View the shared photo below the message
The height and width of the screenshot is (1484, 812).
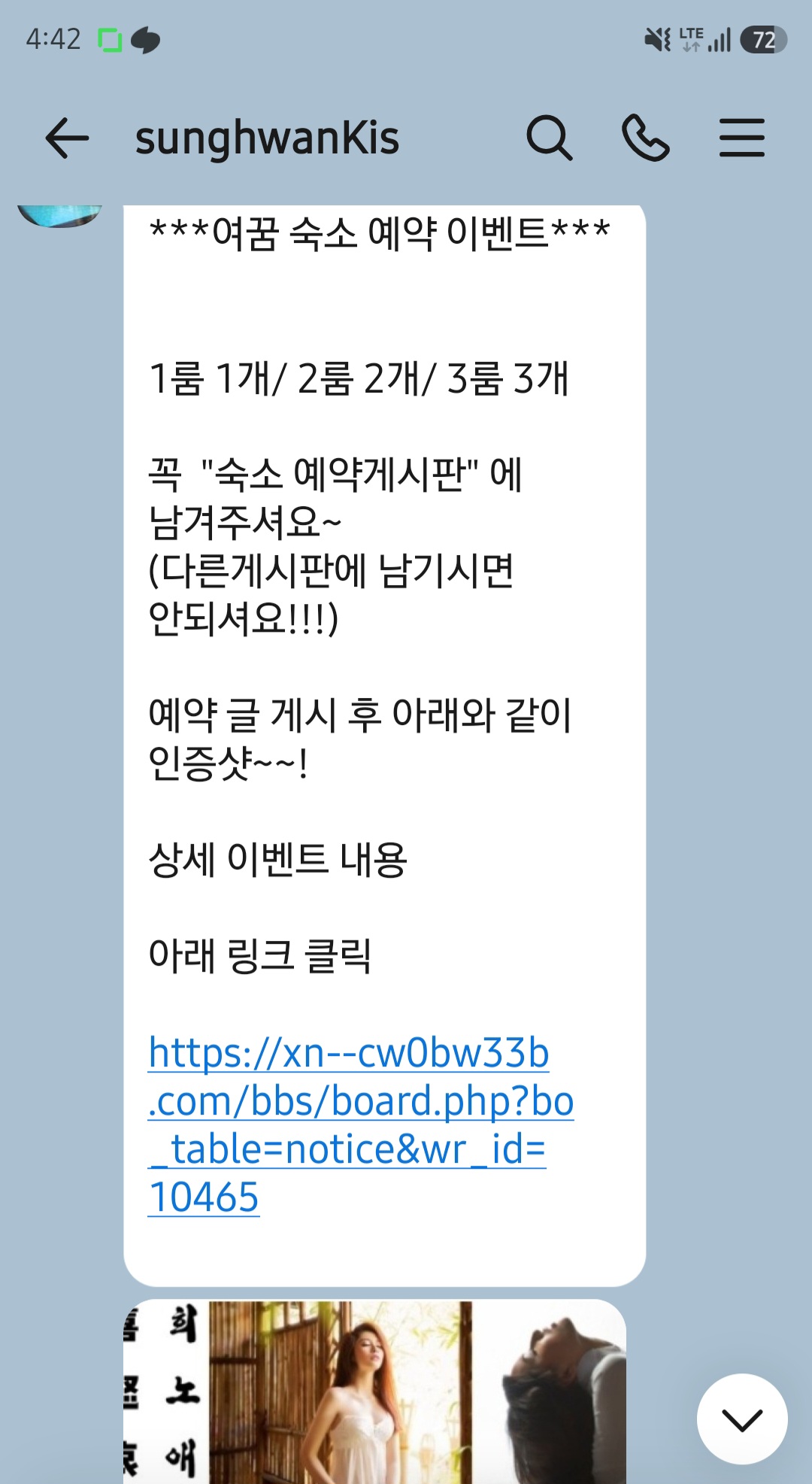pyautogui.click(x=374, y=1391)
